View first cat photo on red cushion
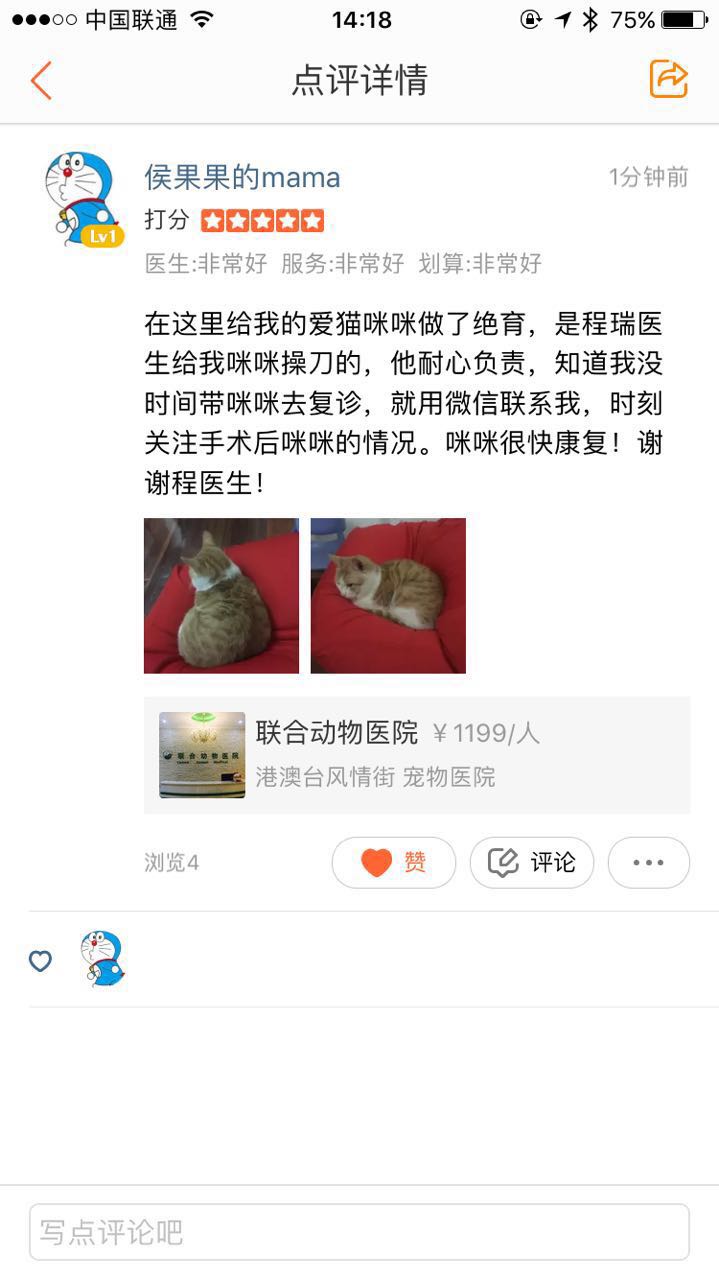Screen dimensions: 719x1280 click(221, 596)
